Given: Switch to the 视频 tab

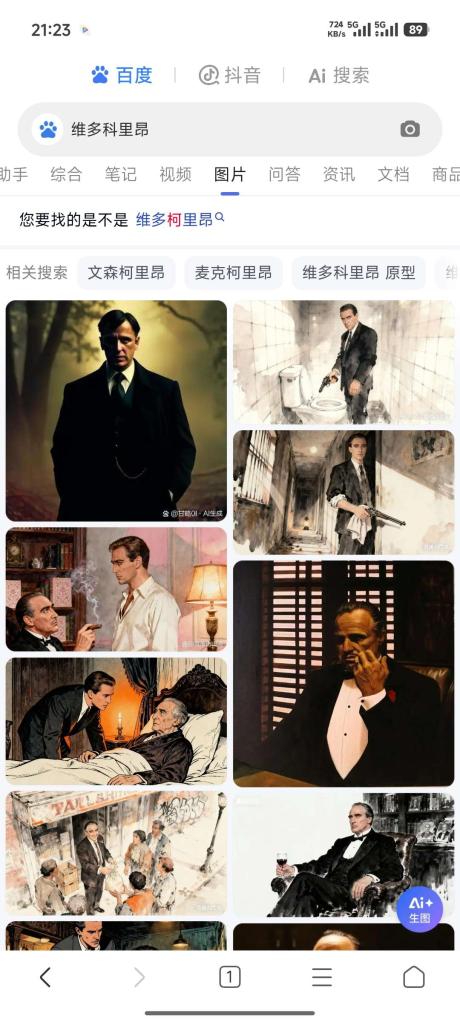Looking at the screenshot, I should click(x=175, y=174).
